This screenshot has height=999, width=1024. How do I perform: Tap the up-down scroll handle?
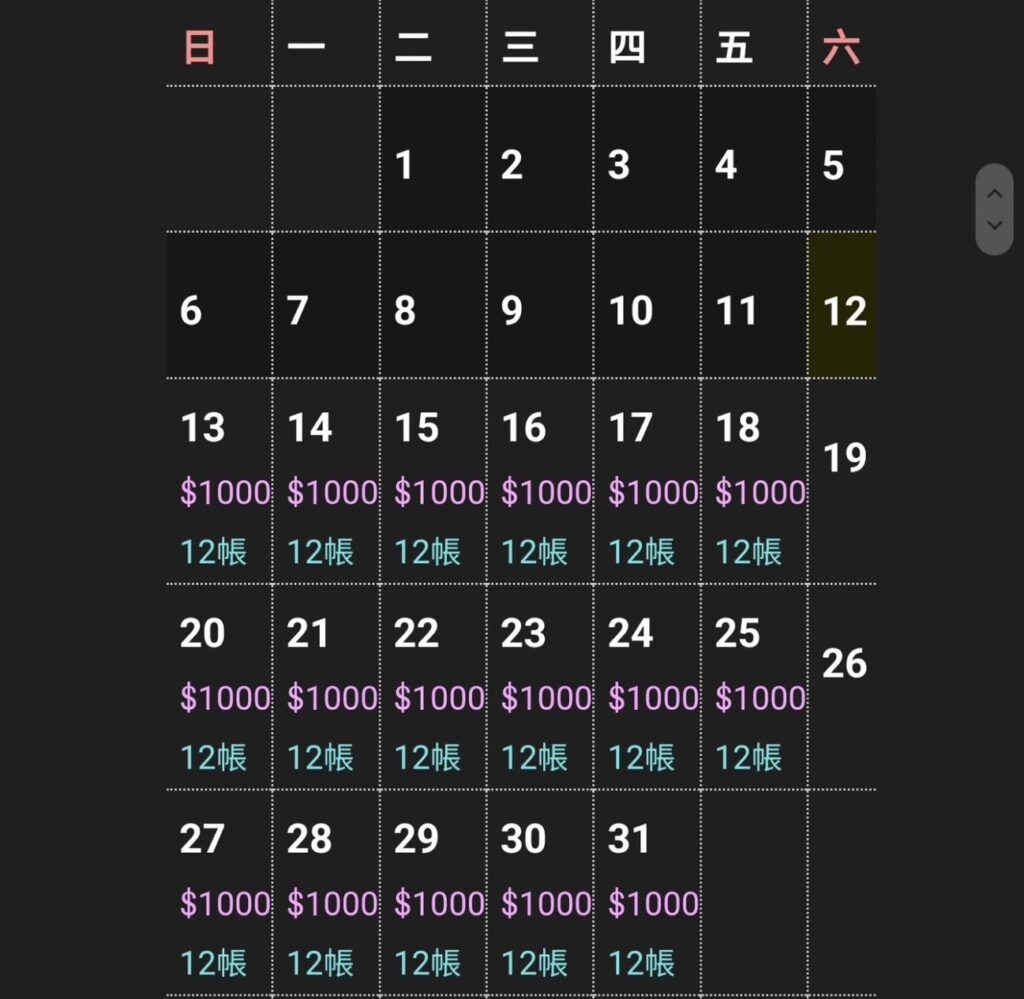994,209
